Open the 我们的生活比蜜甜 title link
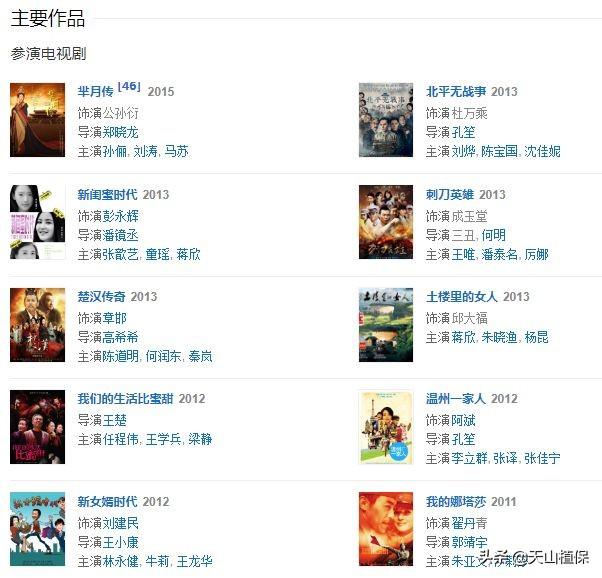 (126, 399)
